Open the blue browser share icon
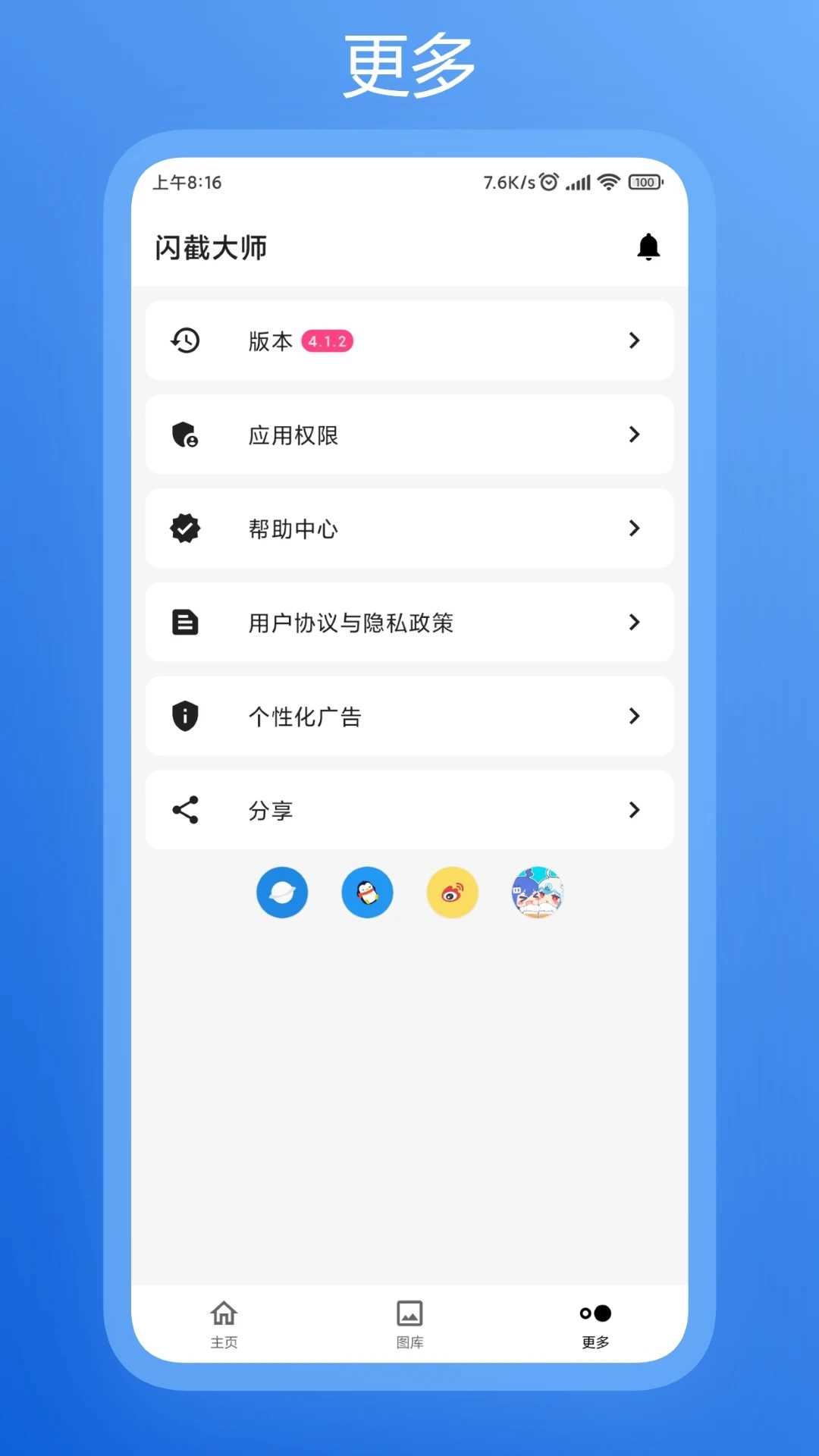Viewport: 819px width, 1456px height. click(282, 893)
